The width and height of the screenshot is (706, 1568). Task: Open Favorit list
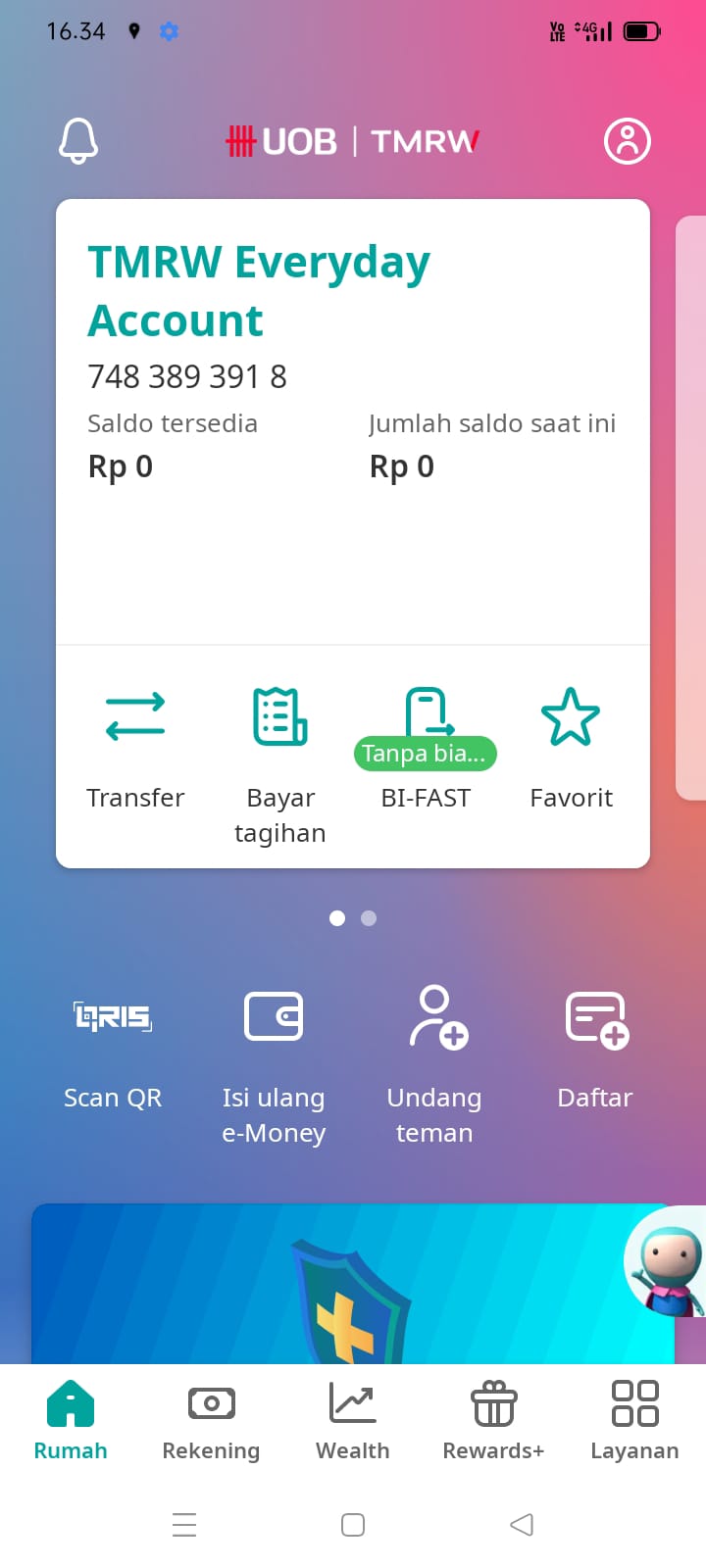pos(571,750)
